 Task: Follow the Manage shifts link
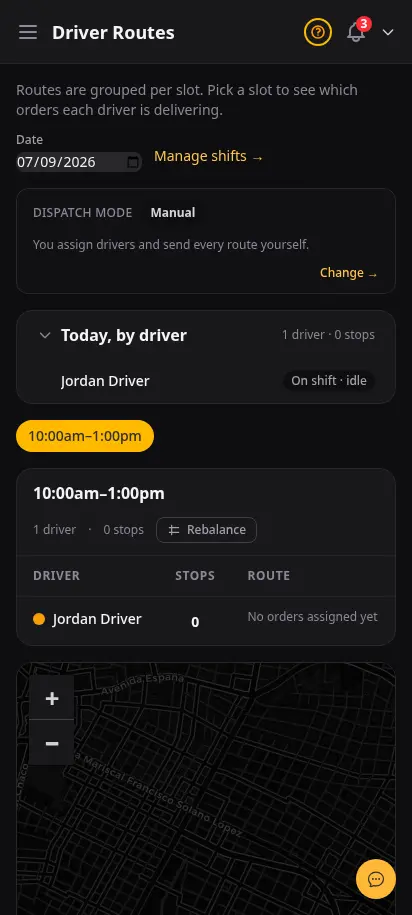[x=208, y=156]
